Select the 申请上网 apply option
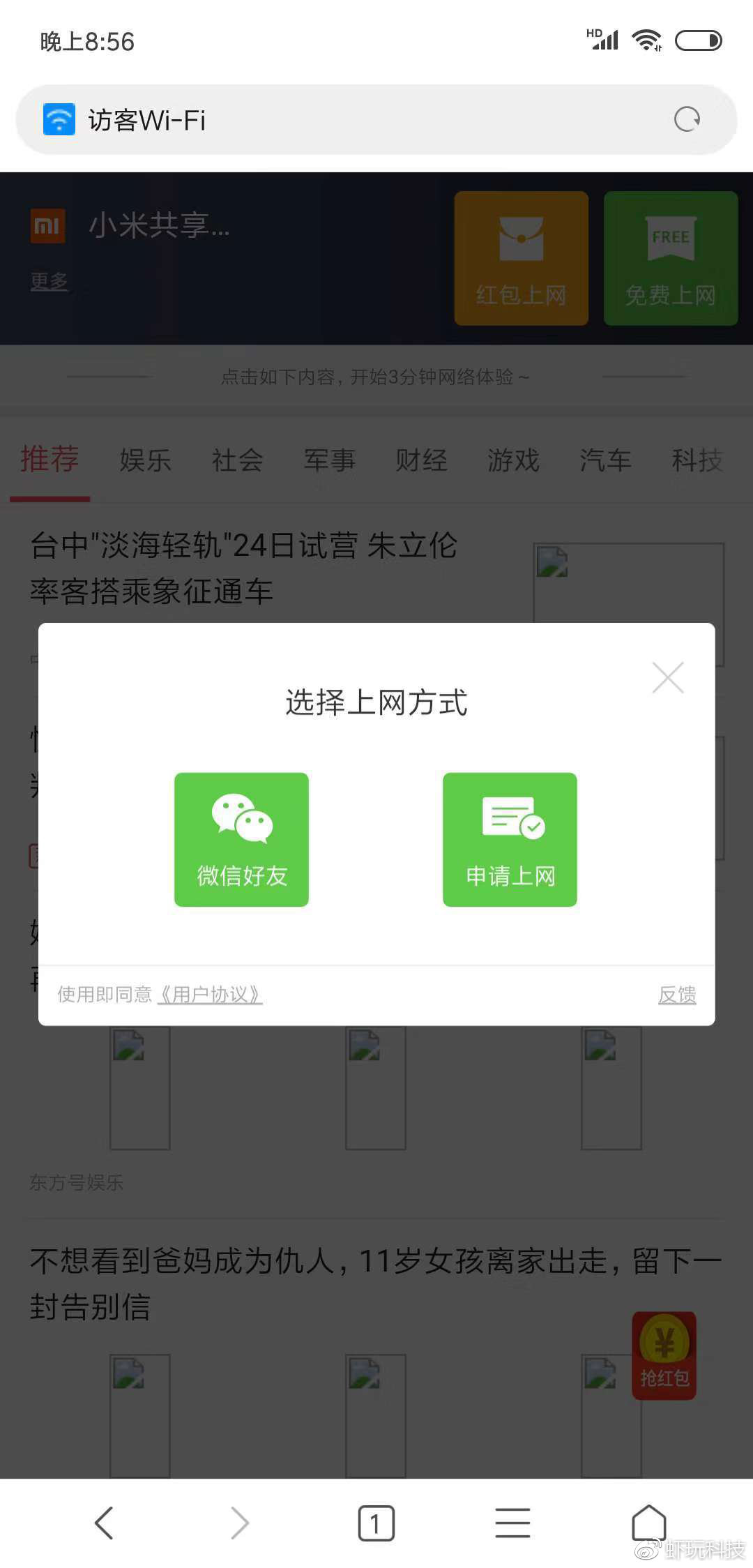The height and width of the screenshot is (1568, 753). 510,838
